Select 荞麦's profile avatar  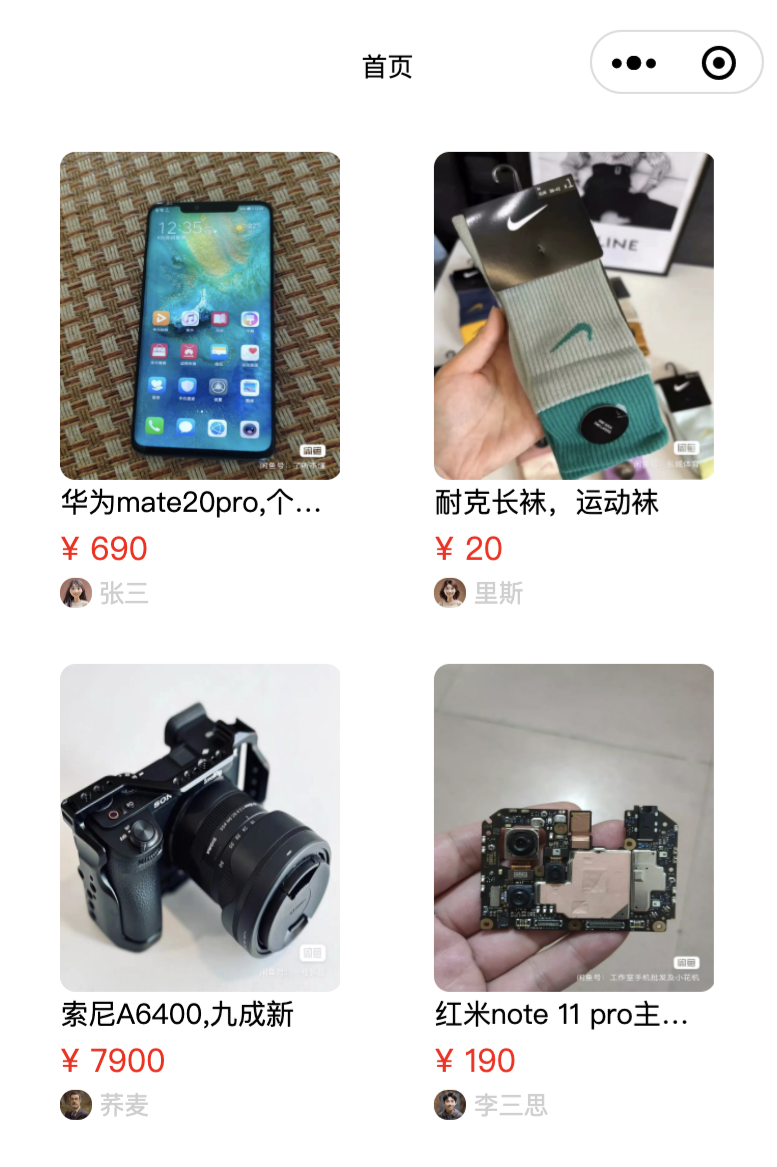(x=77, y=1105)
